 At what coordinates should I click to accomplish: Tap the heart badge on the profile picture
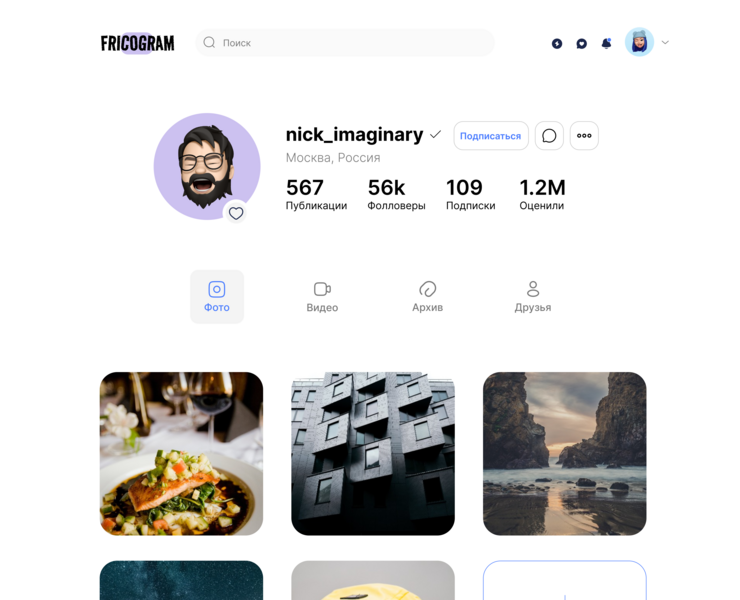coord(236,213)
